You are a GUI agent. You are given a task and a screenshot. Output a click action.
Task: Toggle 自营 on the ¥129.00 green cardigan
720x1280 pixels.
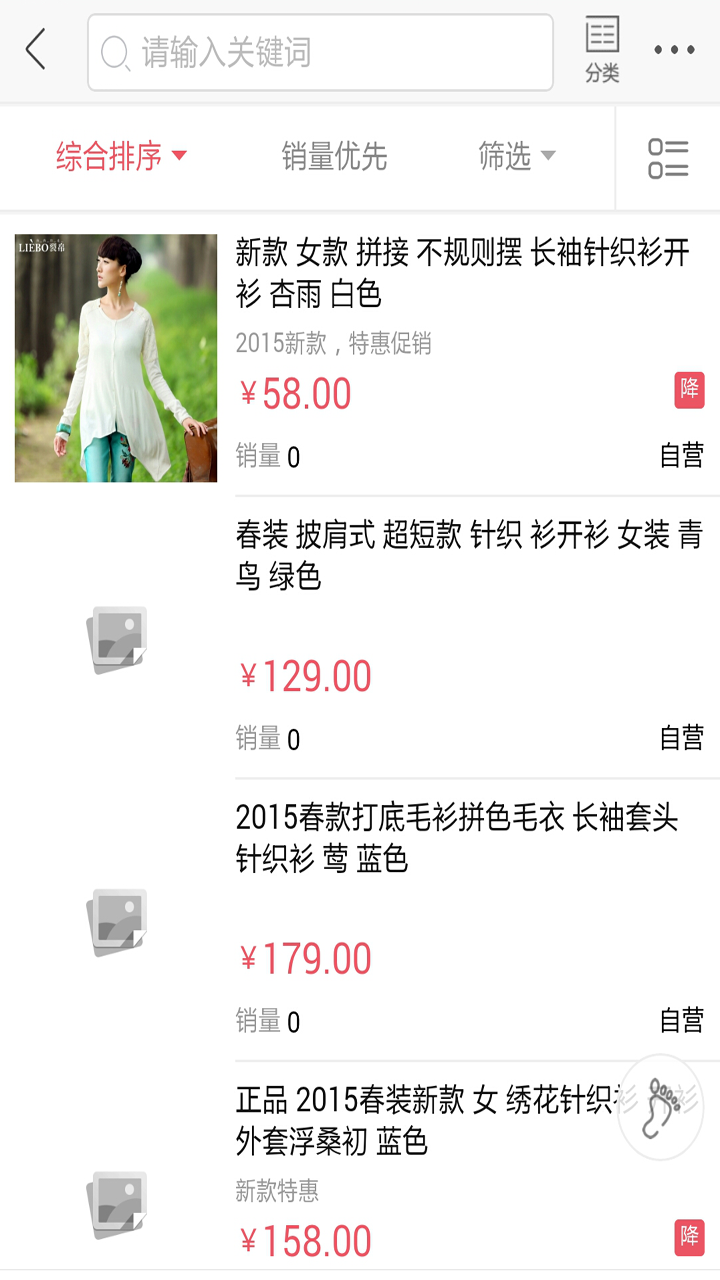pyautogui.click(x=681, y=739)
